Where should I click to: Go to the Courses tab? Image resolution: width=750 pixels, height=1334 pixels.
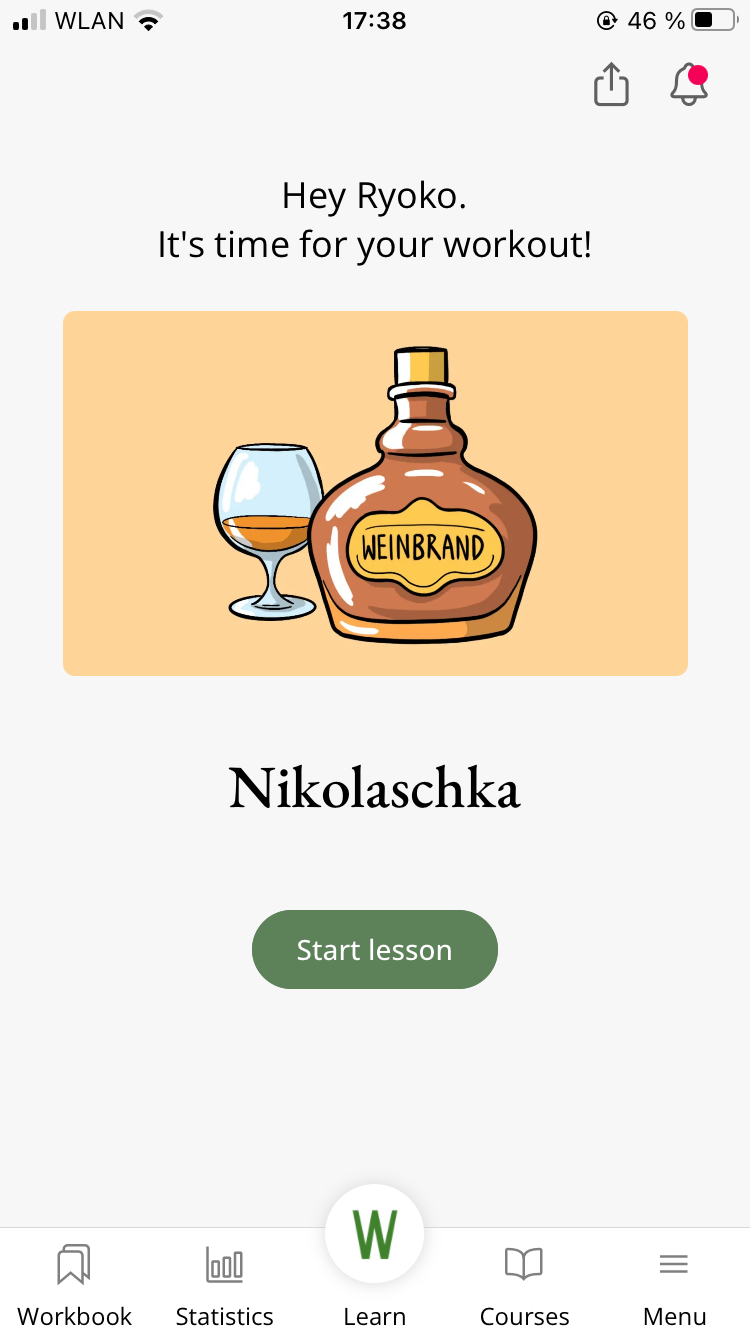click(x=525, y=1284)
